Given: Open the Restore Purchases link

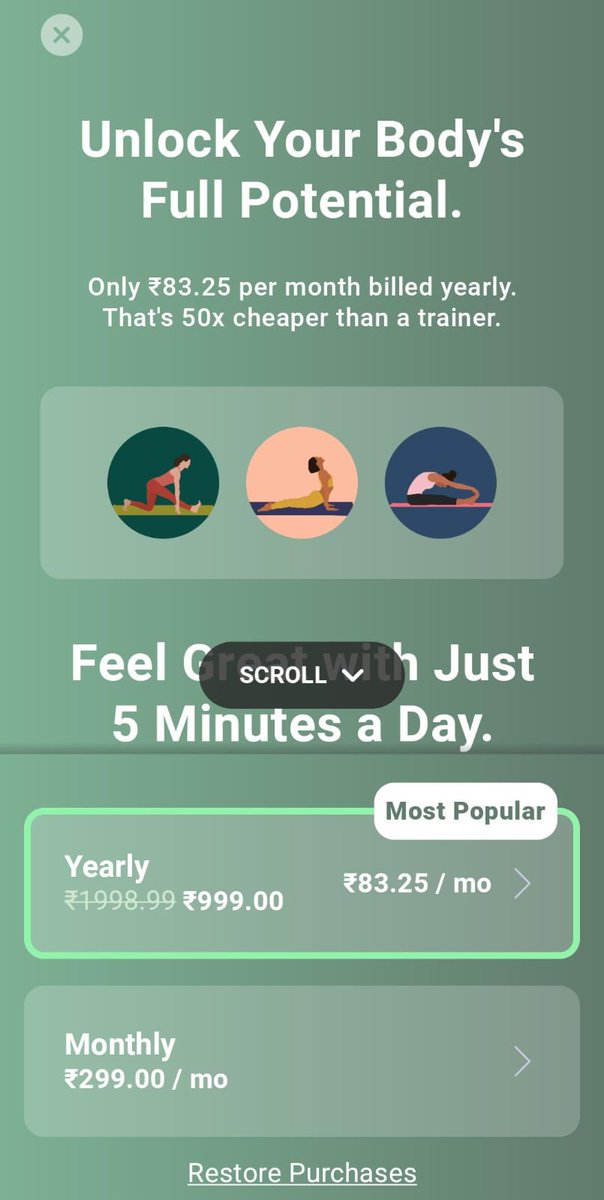Looking at the screenshot, I should pyautogui.click(x=302, y=1172).
